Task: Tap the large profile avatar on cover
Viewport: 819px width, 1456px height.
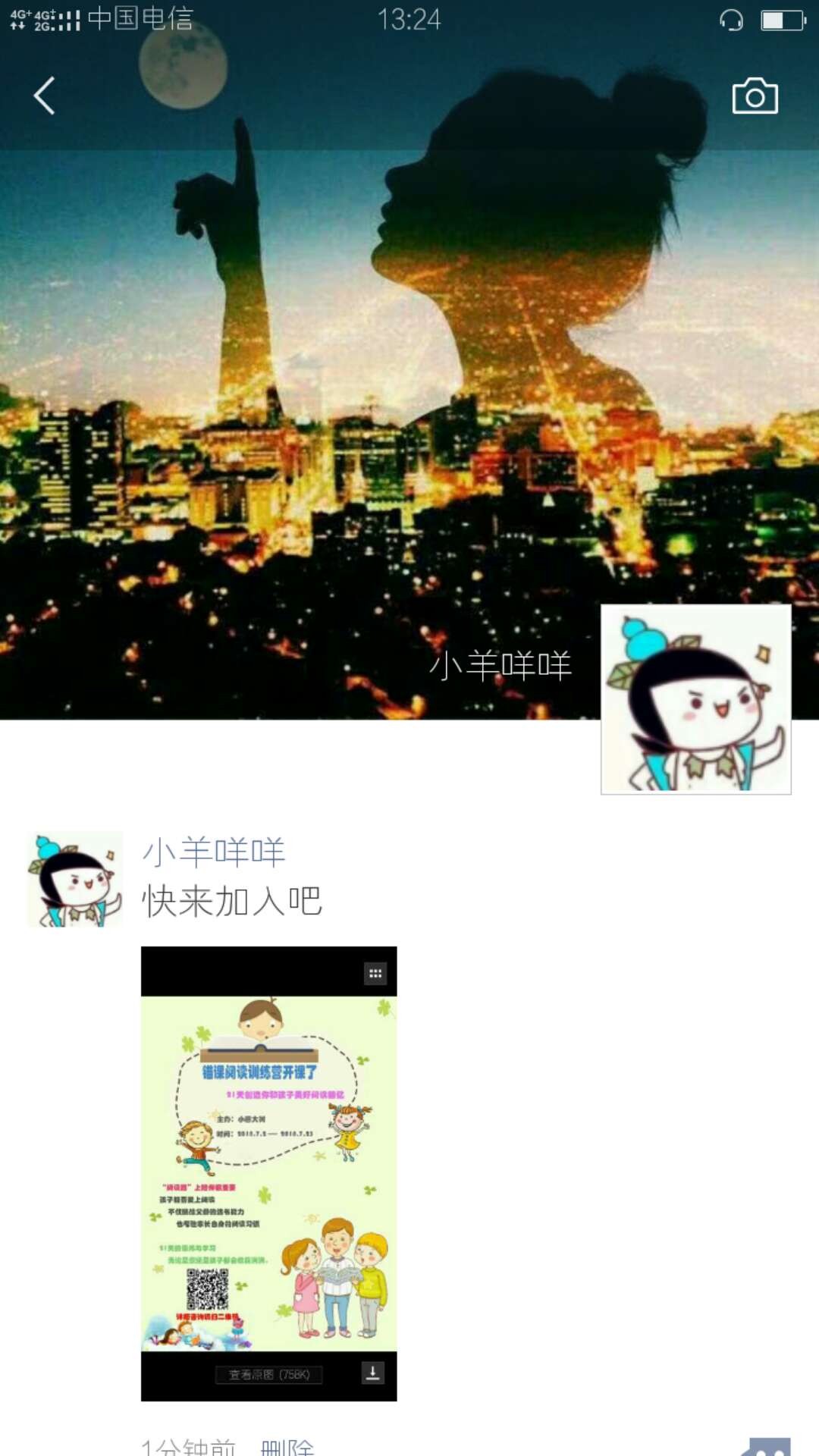Action: point(695,699)
